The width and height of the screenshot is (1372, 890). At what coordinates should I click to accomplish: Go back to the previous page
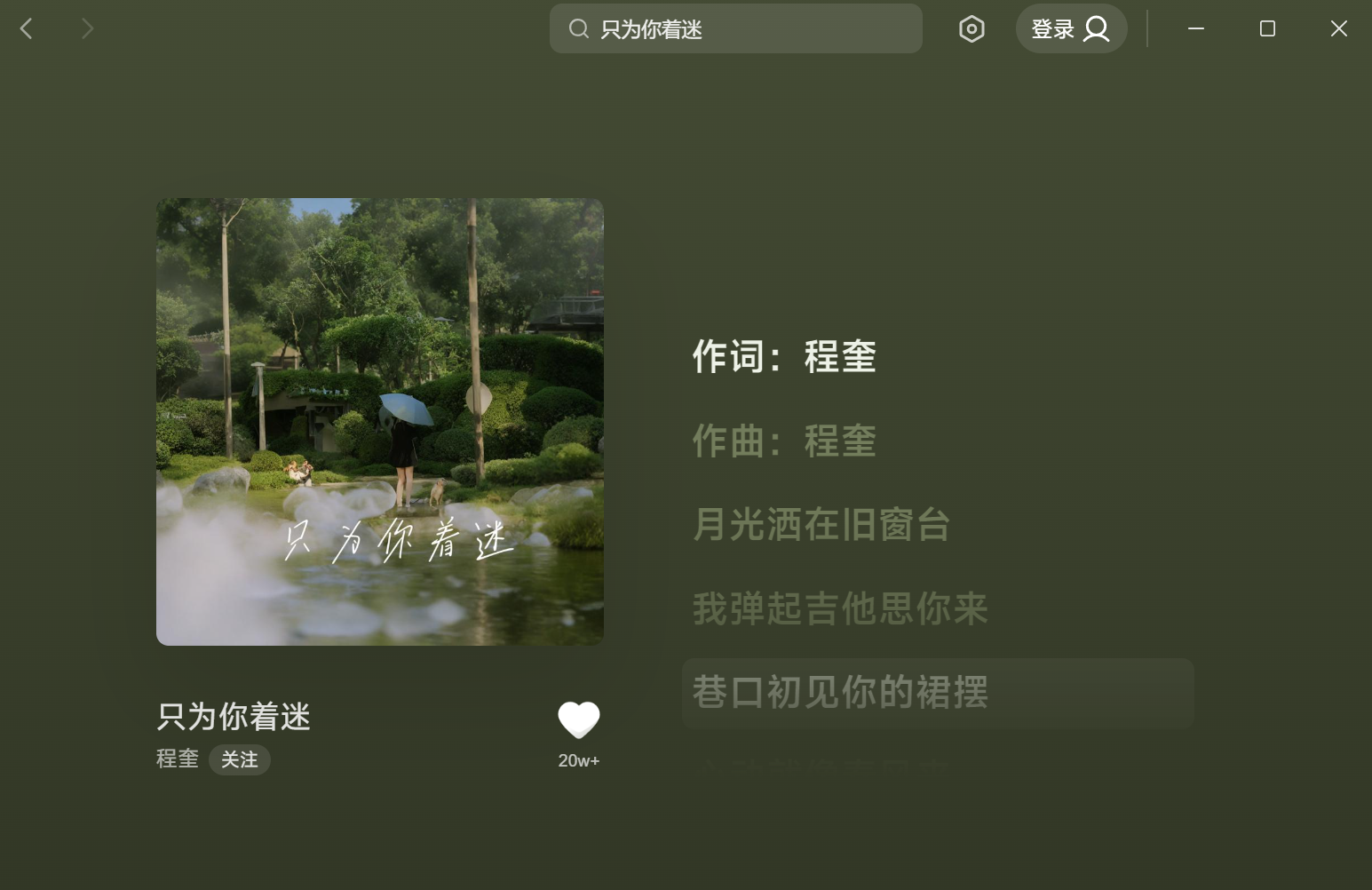[27, 29]
